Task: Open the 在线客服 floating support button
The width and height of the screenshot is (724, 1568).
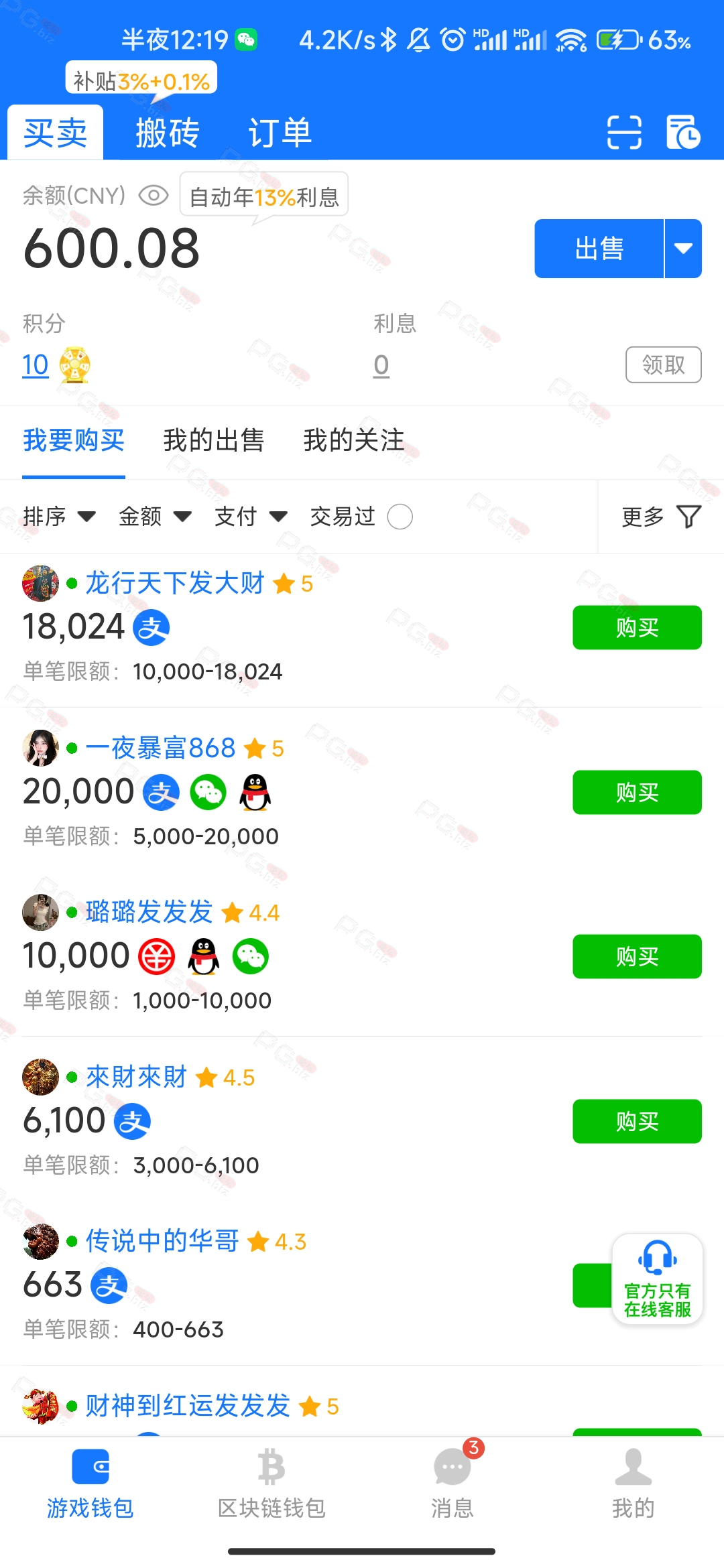Action: coord(658,1279)
